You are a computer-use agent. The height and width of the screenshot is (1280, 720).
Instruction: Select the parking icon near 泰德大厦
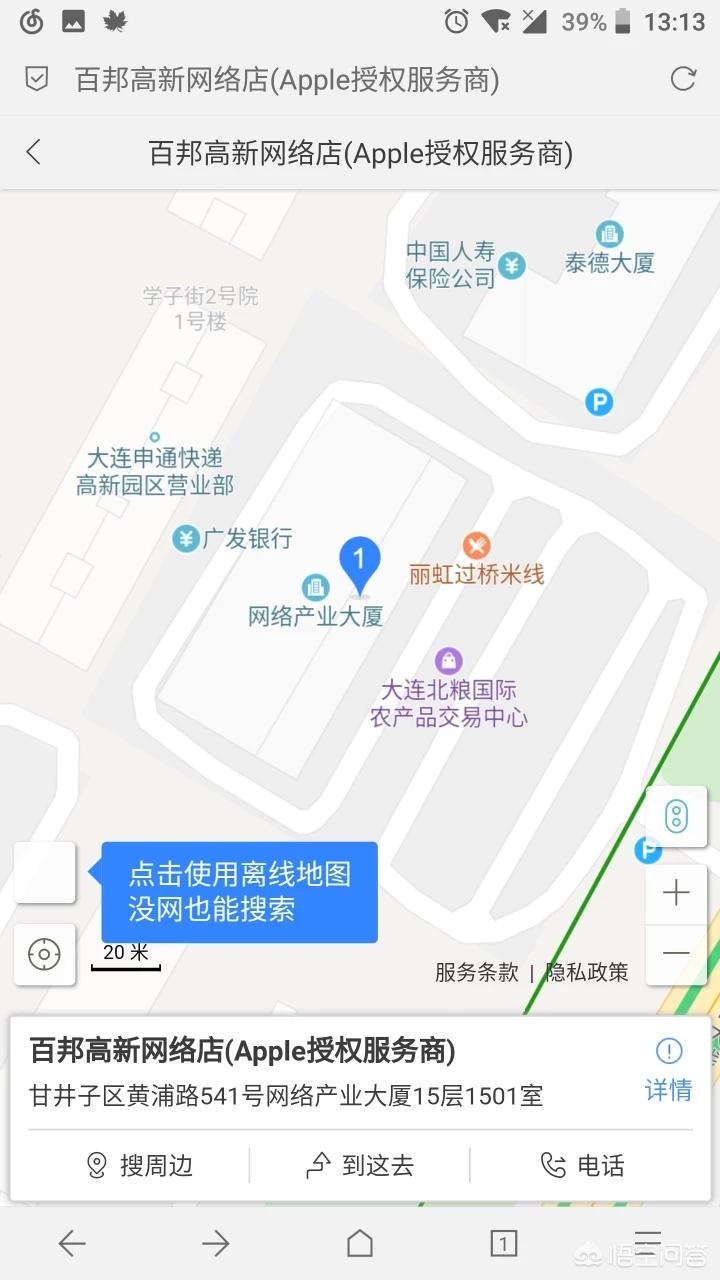[598, 402]
